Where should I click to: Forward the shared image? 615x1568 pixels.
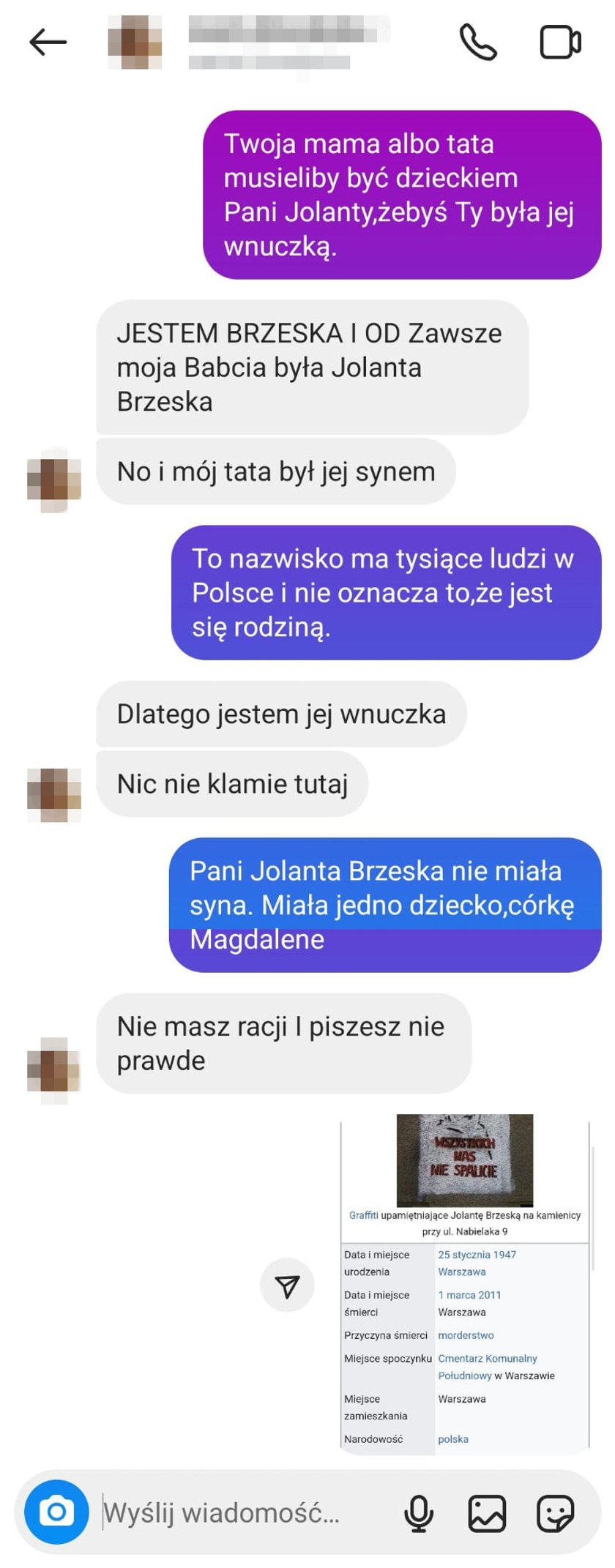click(287, 1285)
